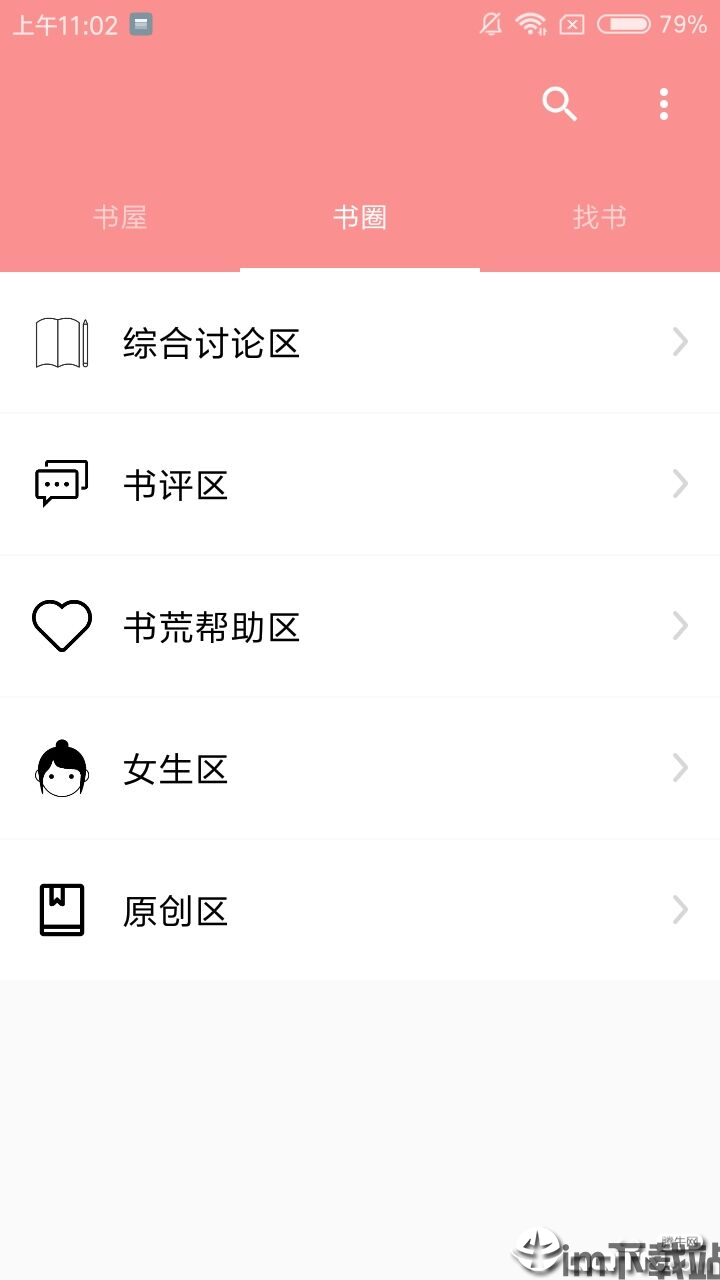View the 原创区 board
Image resolution: width=720 pixels, height=1280 pixels.
[360, 911]
